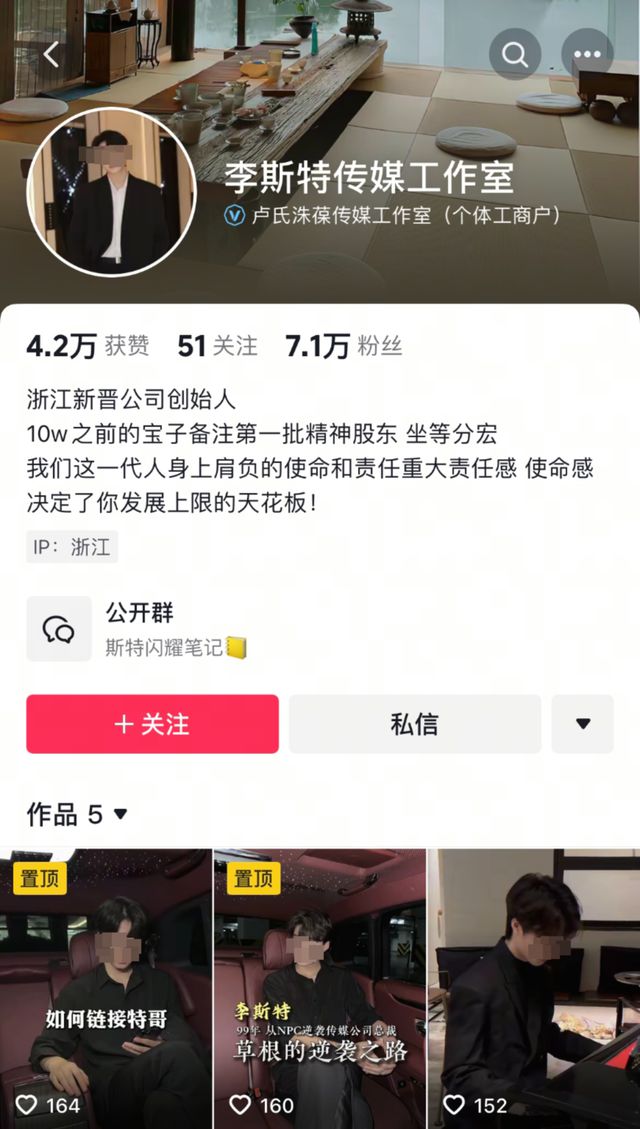The height and width of the screenshot is (1129, 640).
Task: Open search on this profile
Action: [515, 55]
